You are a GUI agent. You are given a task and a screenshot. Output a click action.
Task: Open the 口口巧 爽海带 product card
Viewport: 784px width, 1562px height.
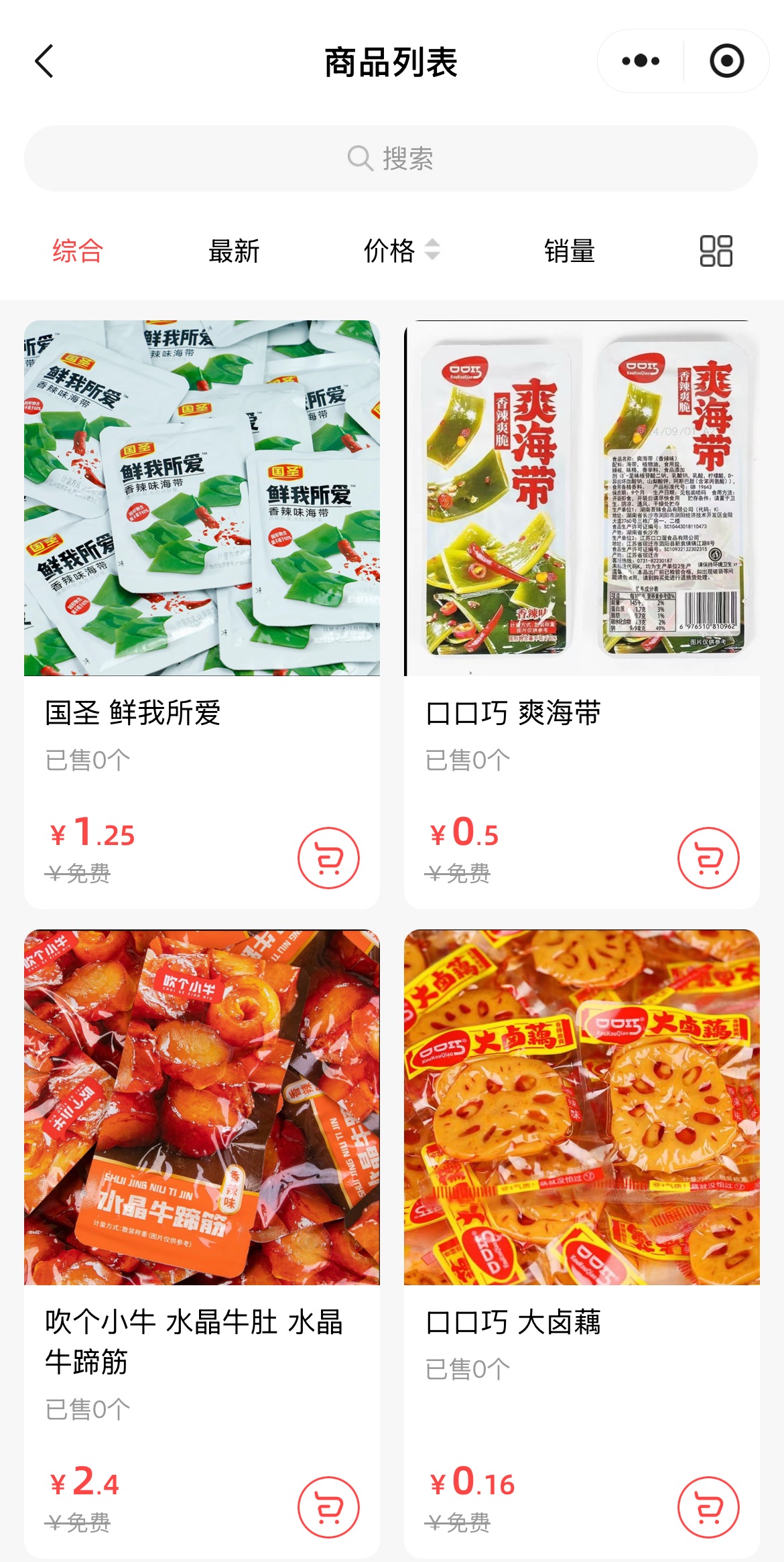click(582, 614)
